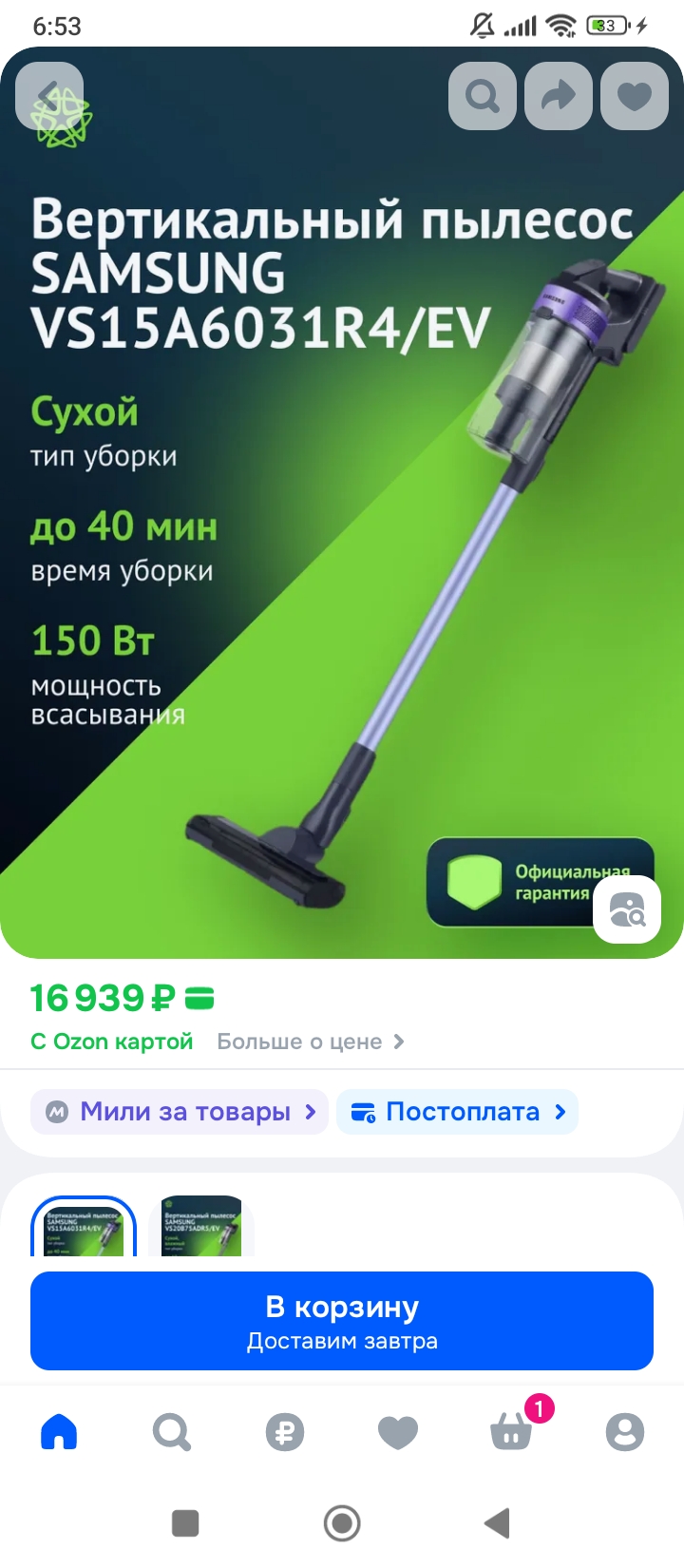Viewport: 684px width, 1568px height.
Task: Tap the 'Мили за товары' chip
Action: pos(180,1112)
